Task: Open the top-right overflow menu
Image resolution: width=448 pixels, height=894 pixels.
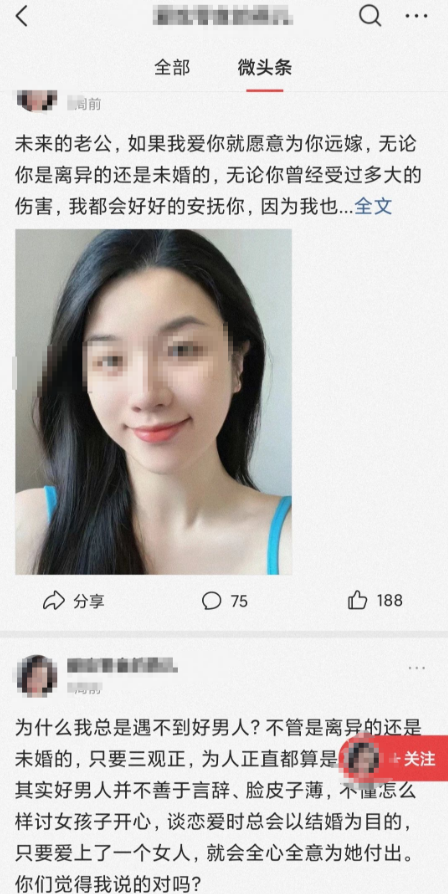Action: [x=417, y=16]
